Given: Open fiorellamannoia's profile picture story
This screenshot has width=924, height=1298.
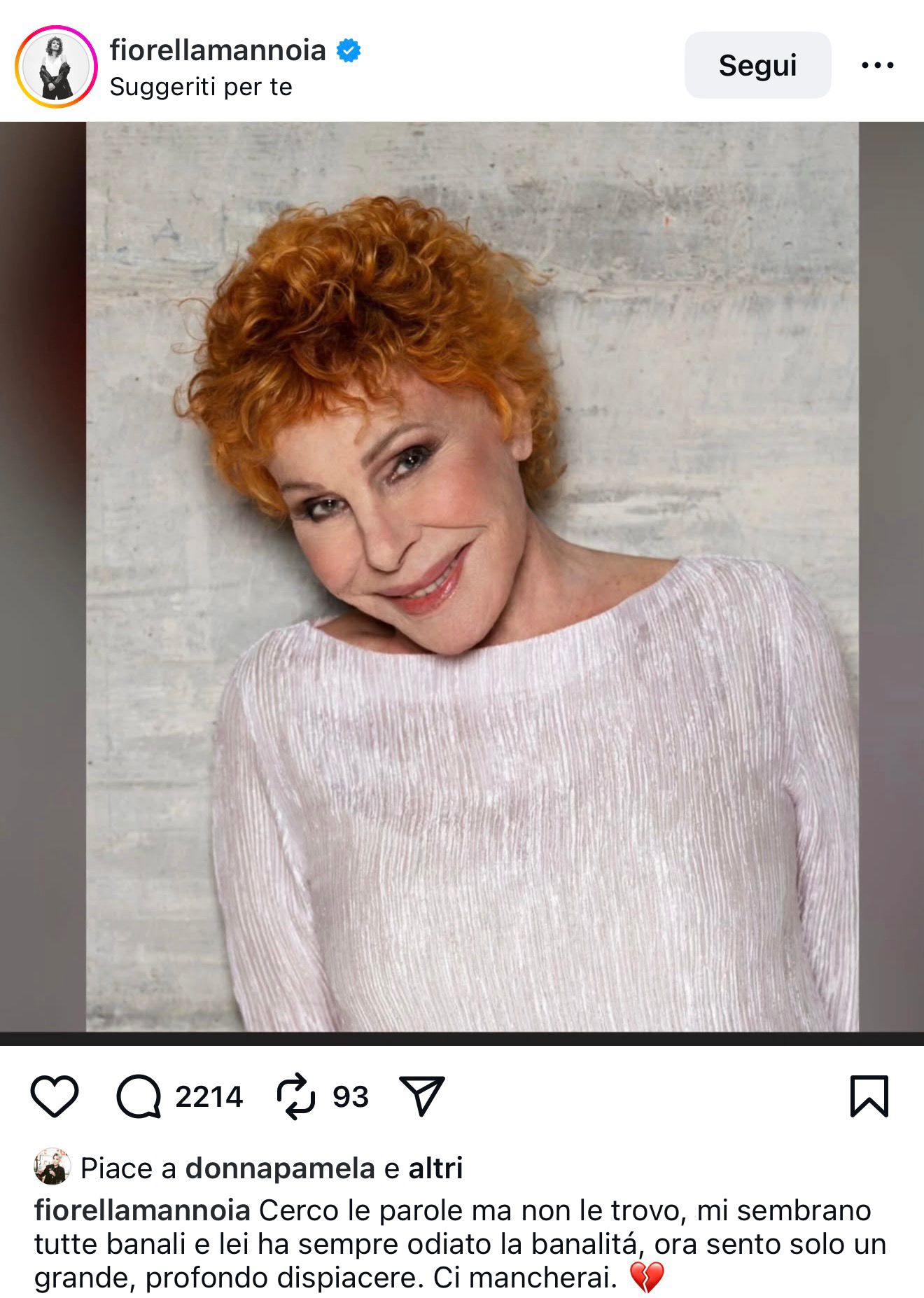Looking at the screenshot, I should 56,67.
